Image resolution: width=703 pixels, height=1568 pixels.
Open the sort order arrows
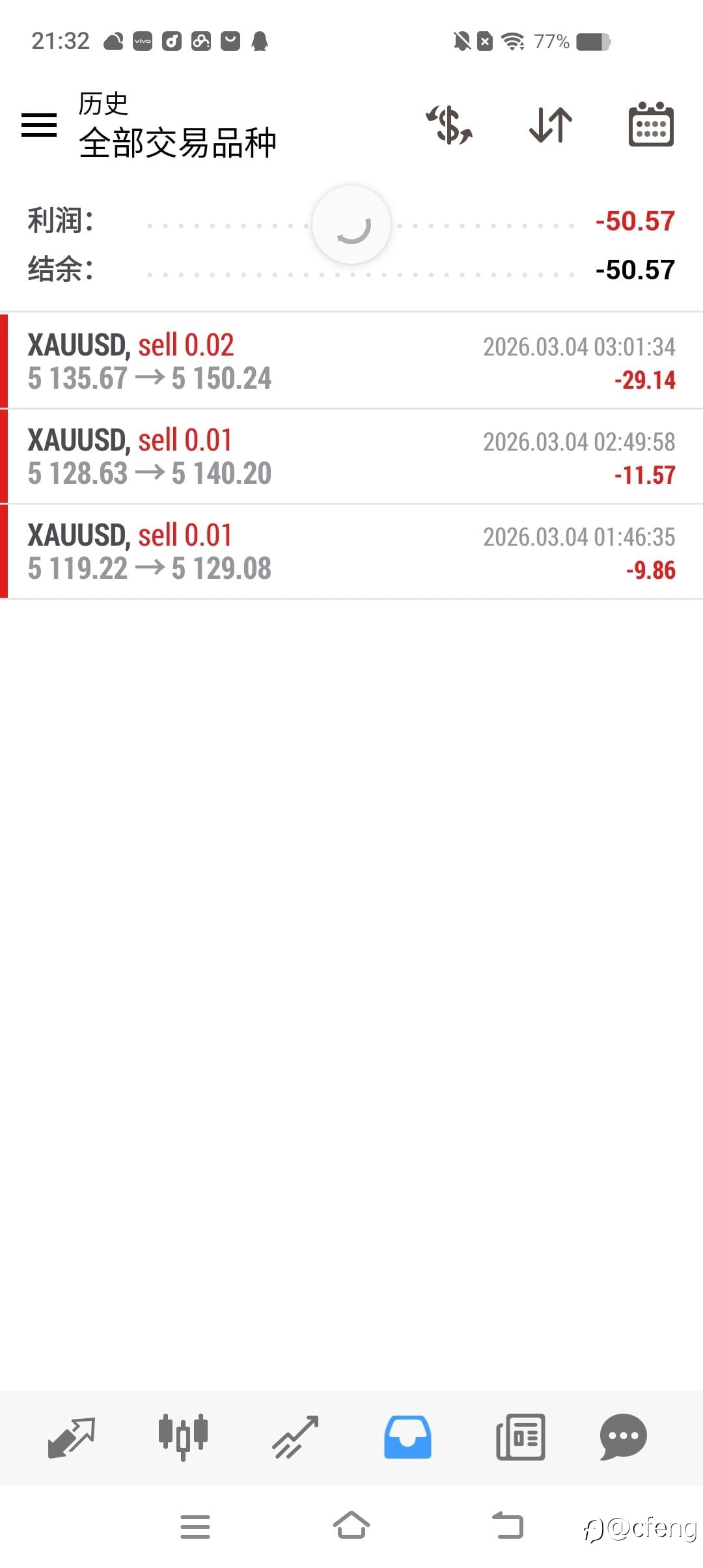tap(551, 124)
